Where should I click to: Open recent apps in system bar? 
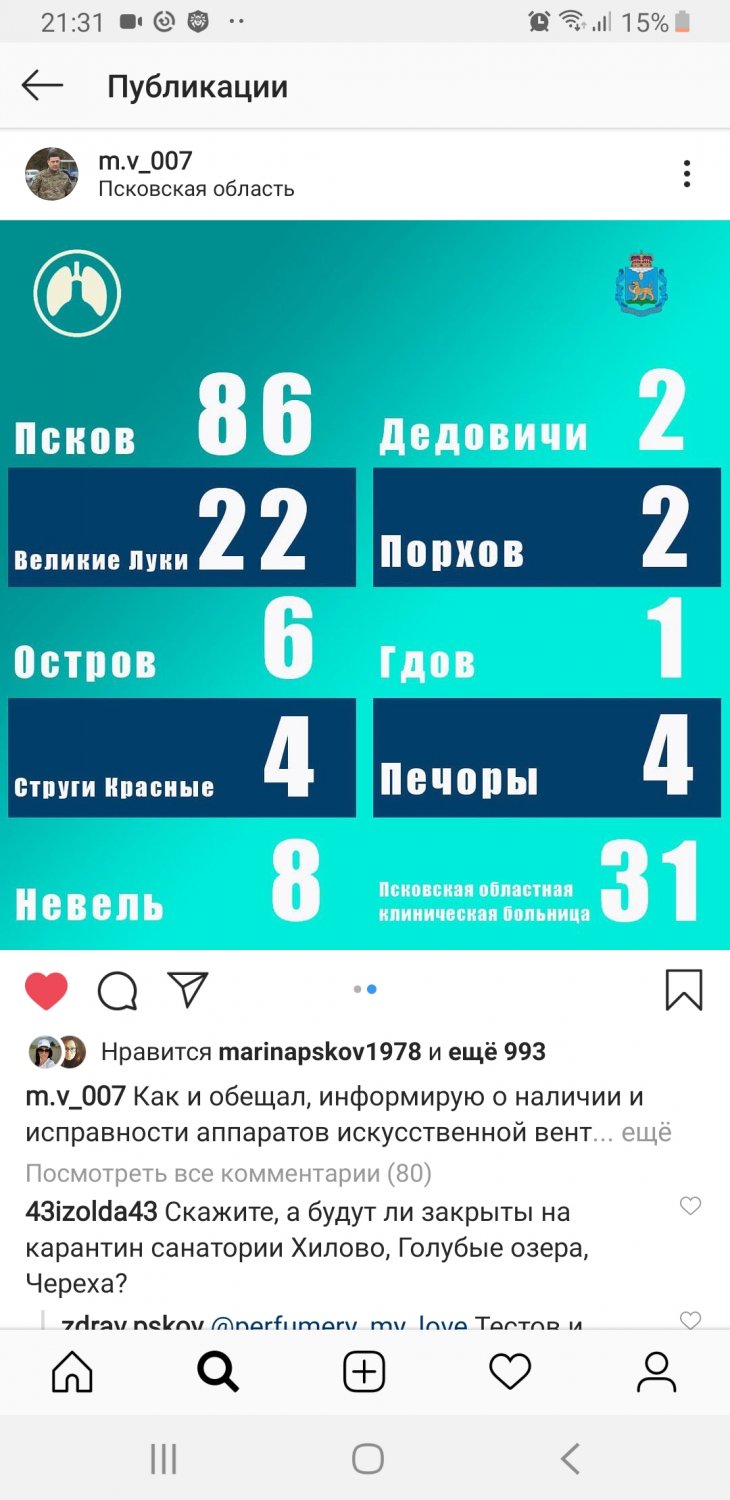coord(163,1459)
